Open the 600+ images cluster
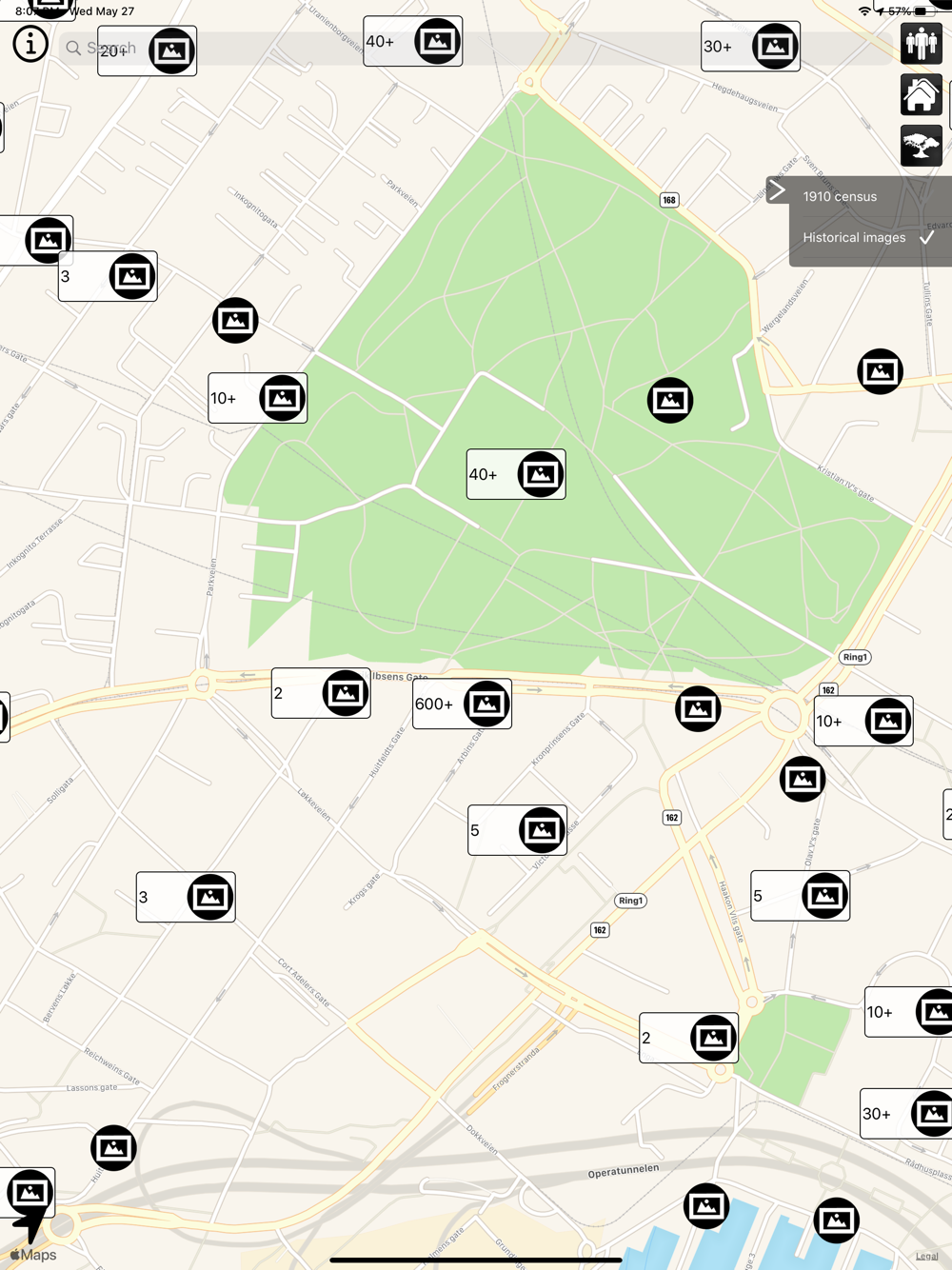This screenshot has width=952, height=1270. point(462,704)
